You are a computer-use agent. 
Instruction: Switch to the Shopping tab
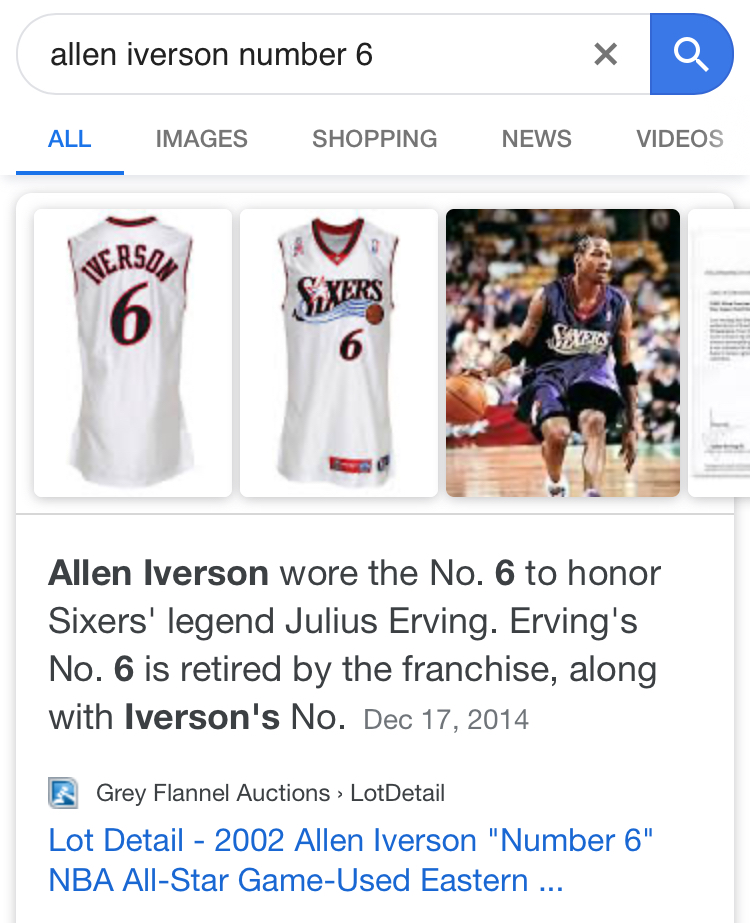click(374, 139)
